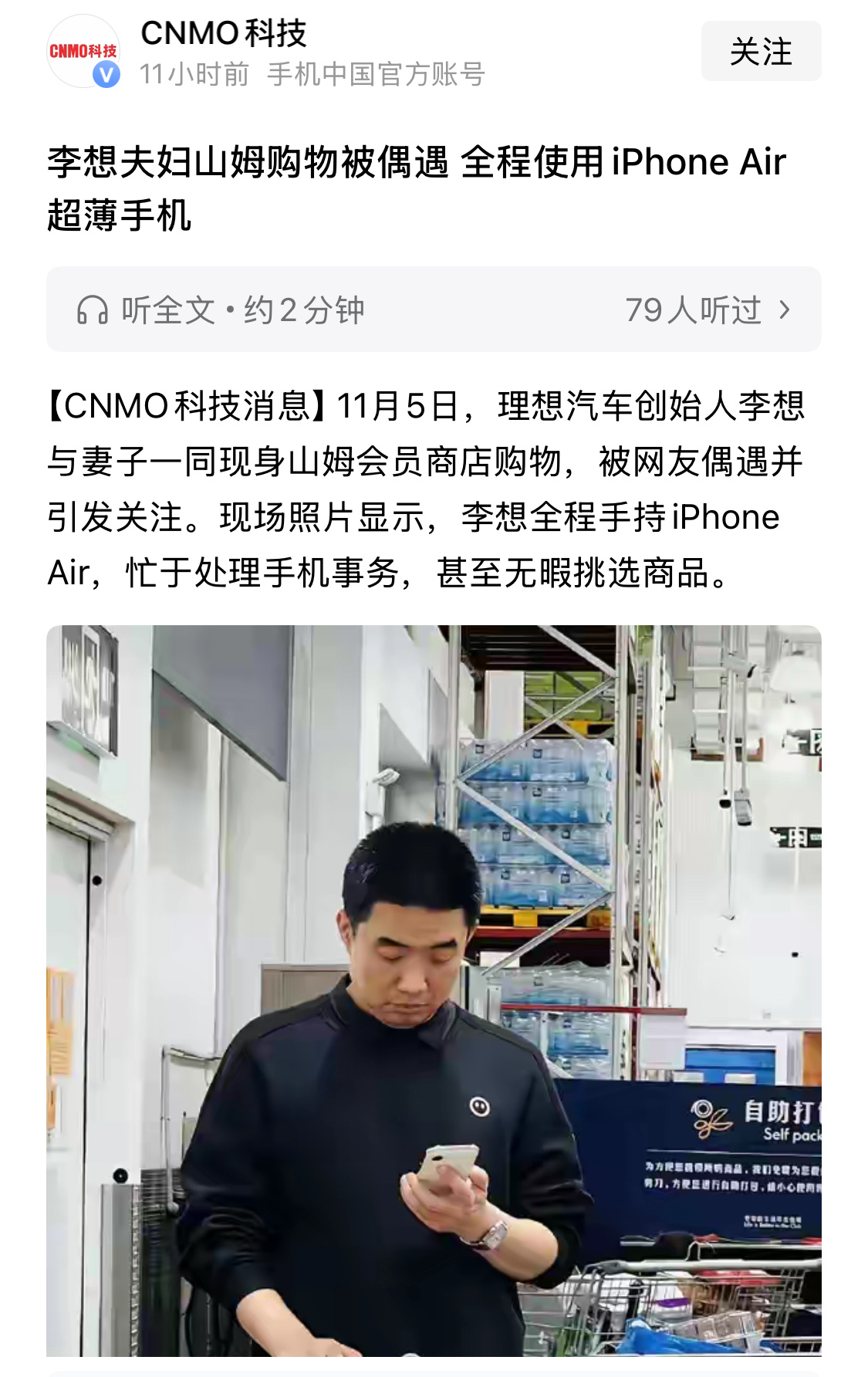Tap the iPhone Air text in headline
Viewport: 868px width, 1377px height.
click(698, 163)
